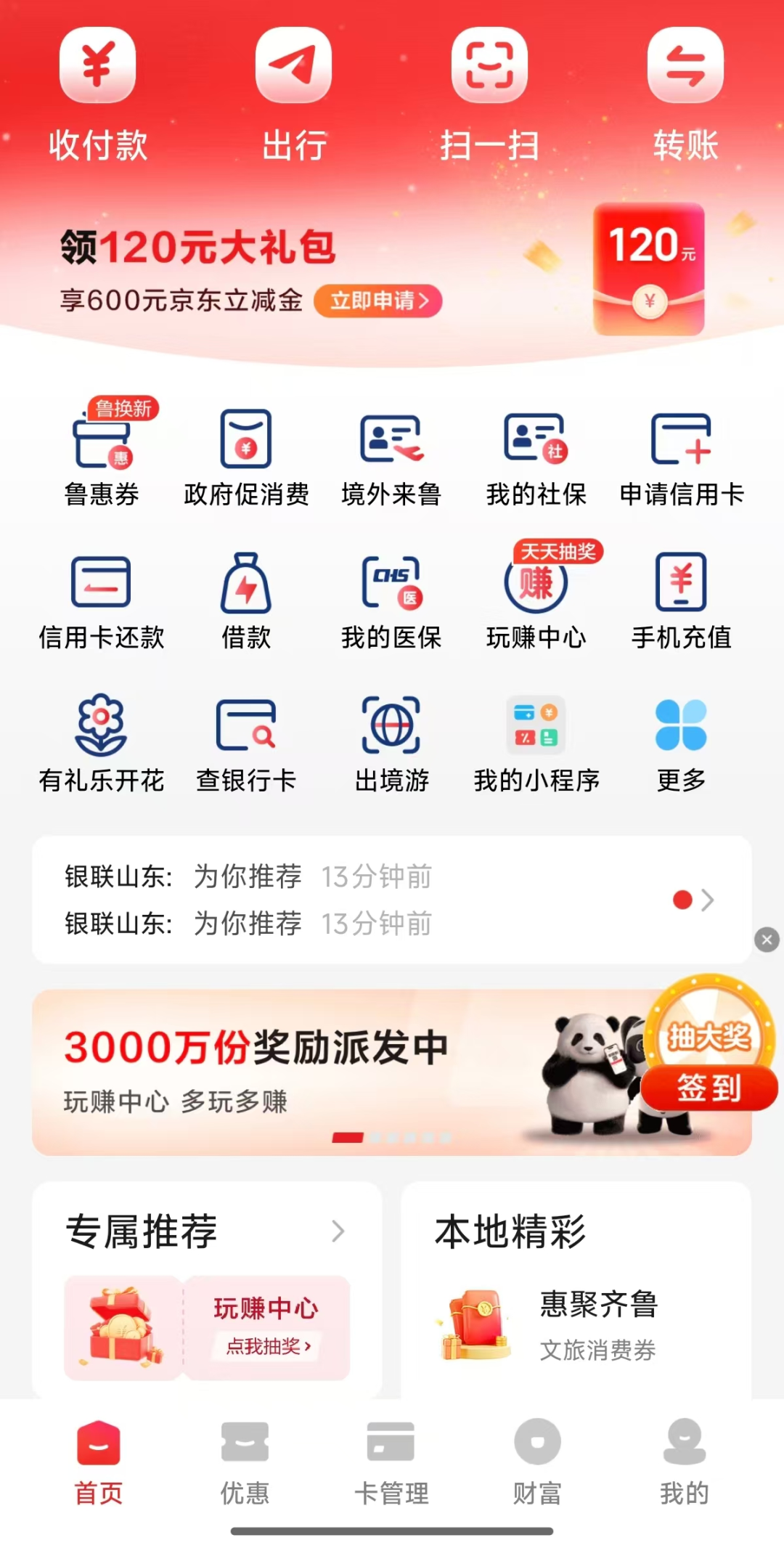Screen dimensions: 784x1548
Task: Tap 立即申请 on the 120元 gift banner
Action: click(377, 301)
